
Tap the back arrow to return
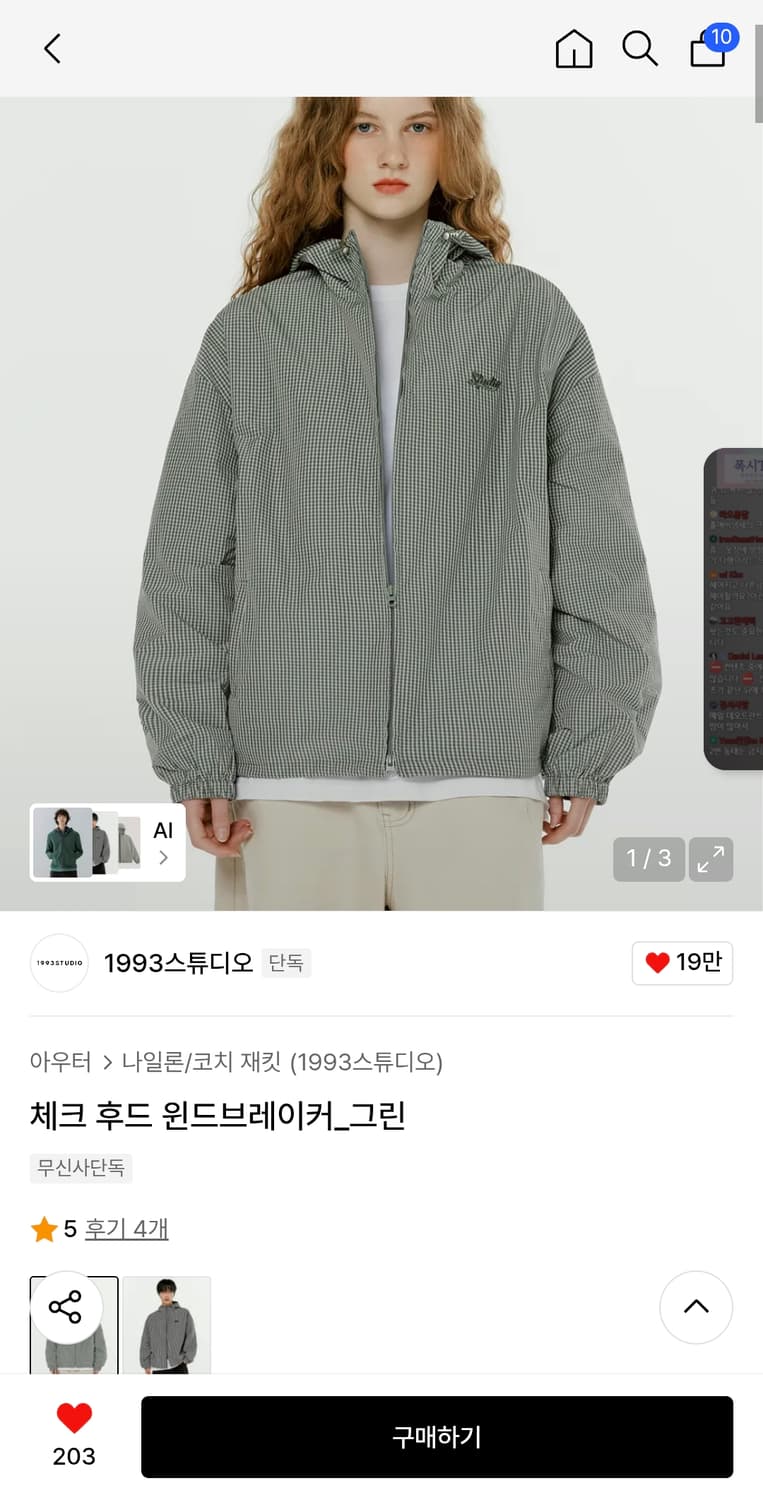pyautogui.click(x=52, y=48)
